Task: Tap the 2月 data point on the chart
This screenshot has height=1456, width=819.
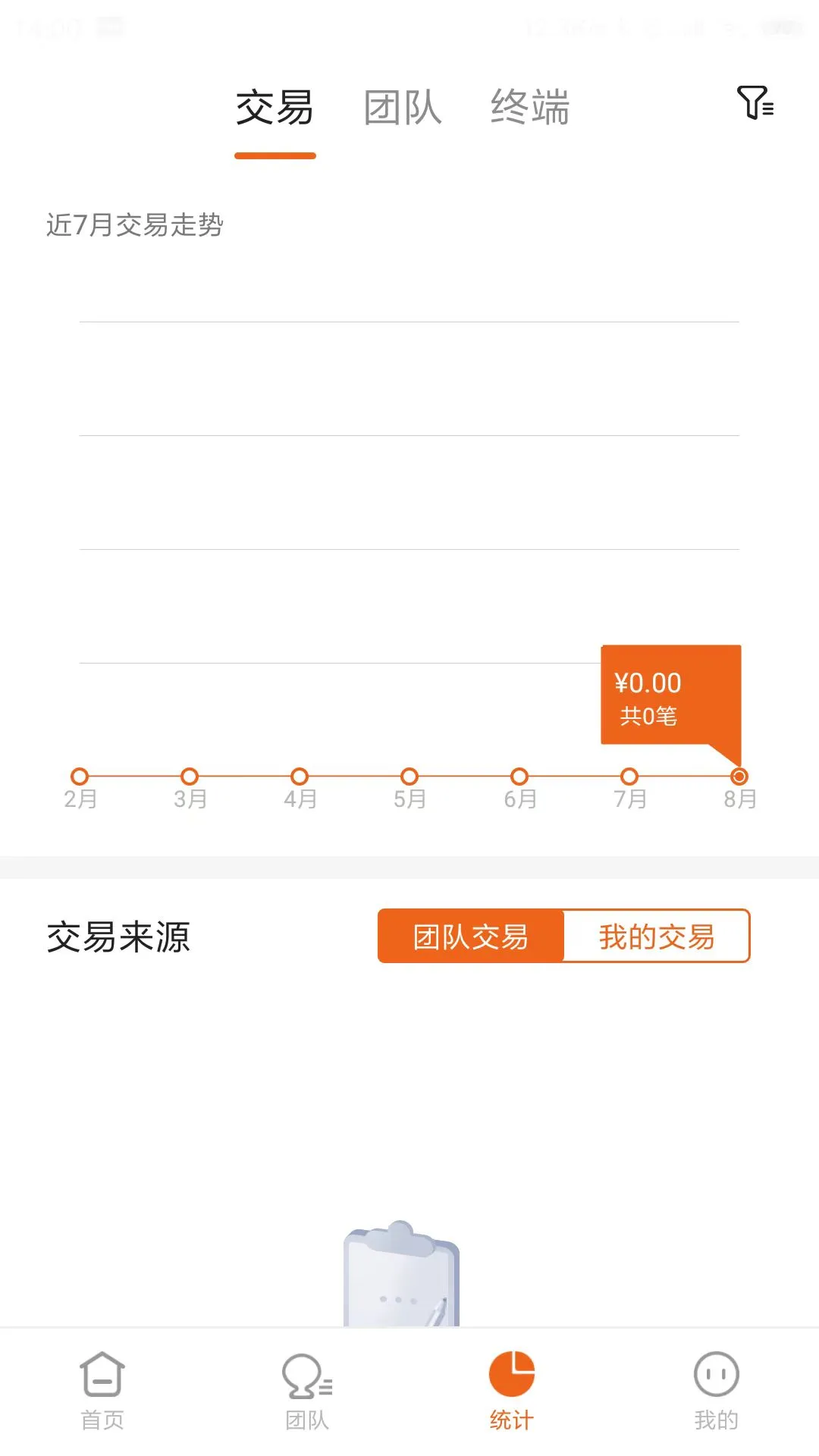Action: point(80,777)
